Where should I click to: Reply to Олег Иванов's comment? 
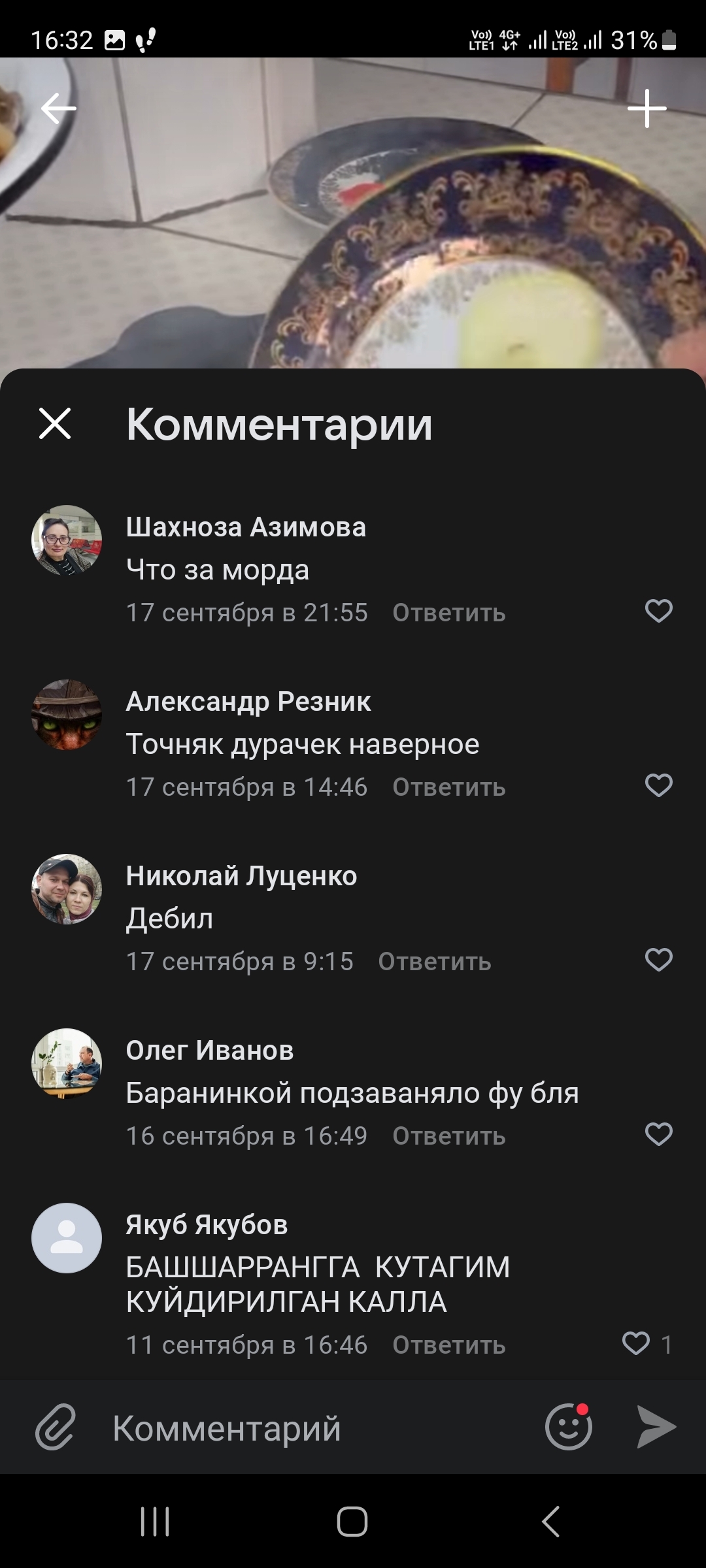(x=448, y=1136)
